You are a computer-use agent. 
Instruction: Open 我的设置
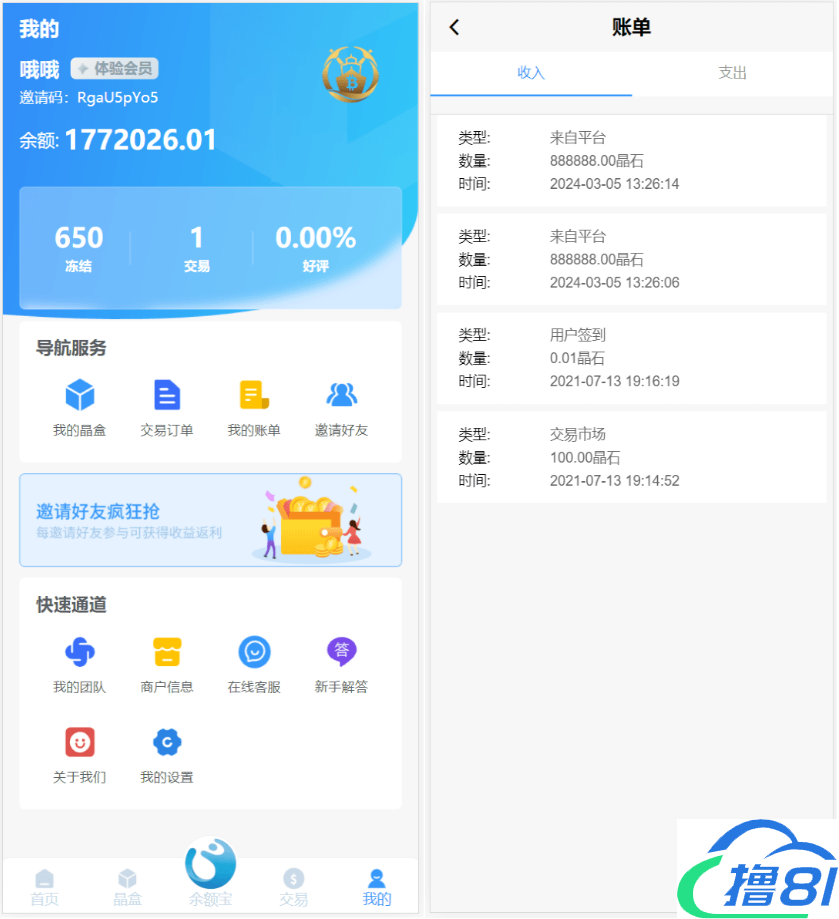[x=167, y=755]
